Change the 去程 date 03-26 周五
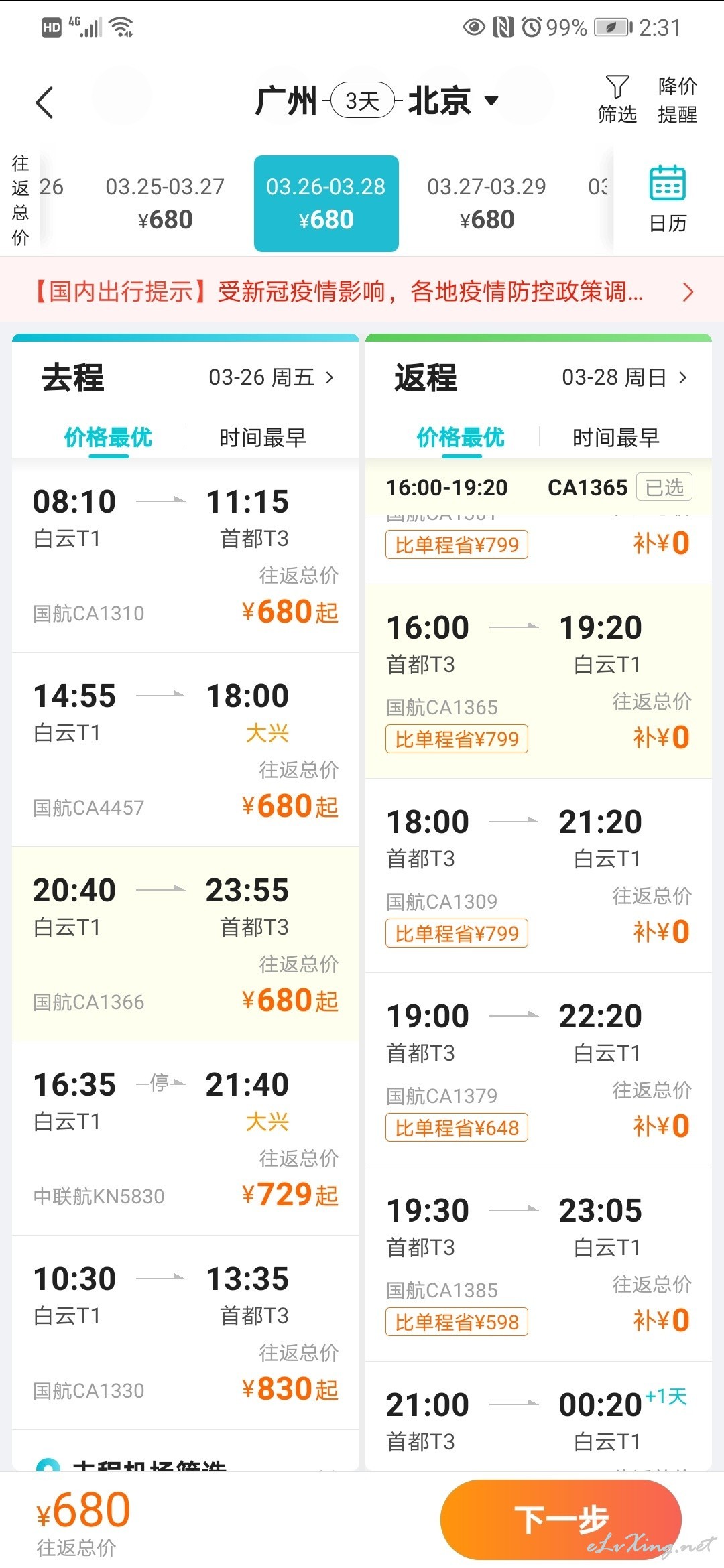Image resolution: width=724 pixels, height=1568 pixels. point(271,377)
